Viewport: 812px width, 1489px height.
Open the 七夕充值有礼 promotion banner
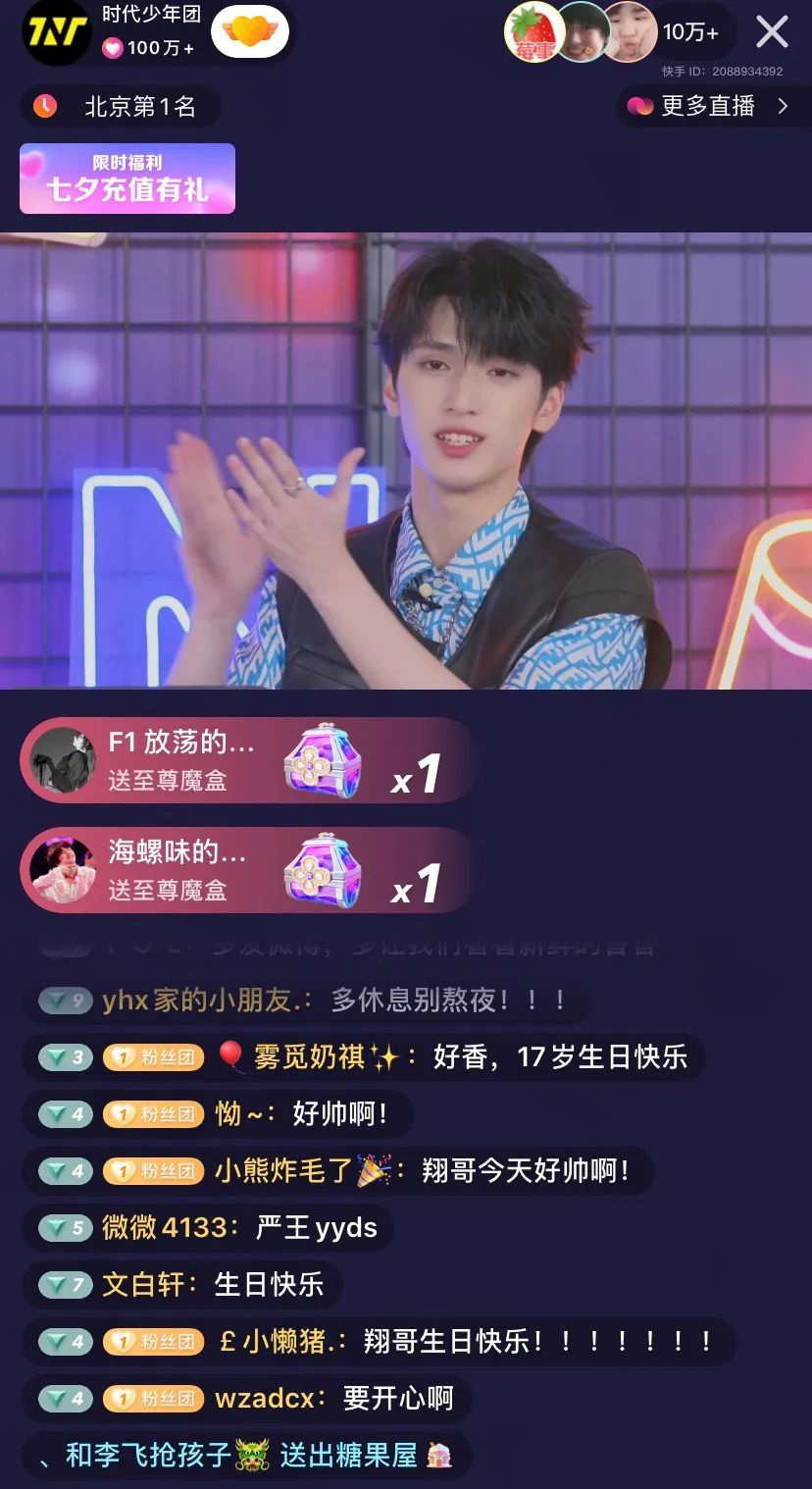click(127, 179)
